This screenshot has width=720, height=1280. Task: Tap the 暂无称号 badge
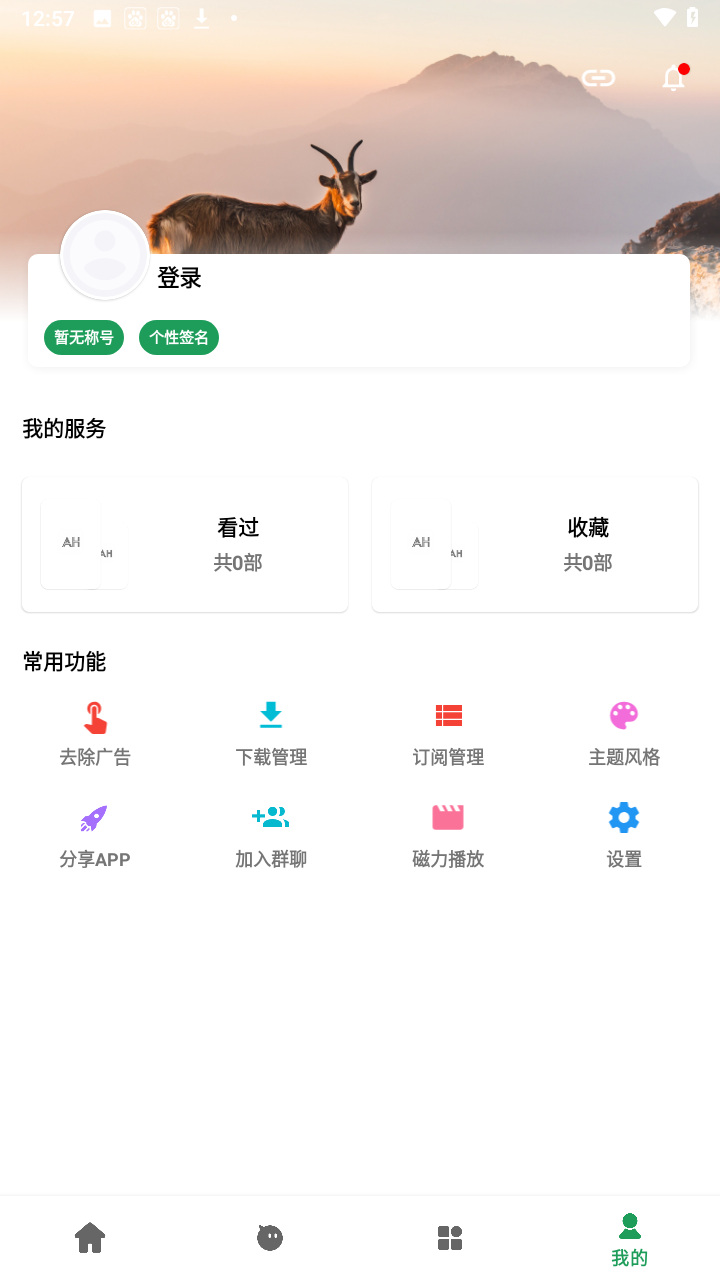tap(84, 337)
